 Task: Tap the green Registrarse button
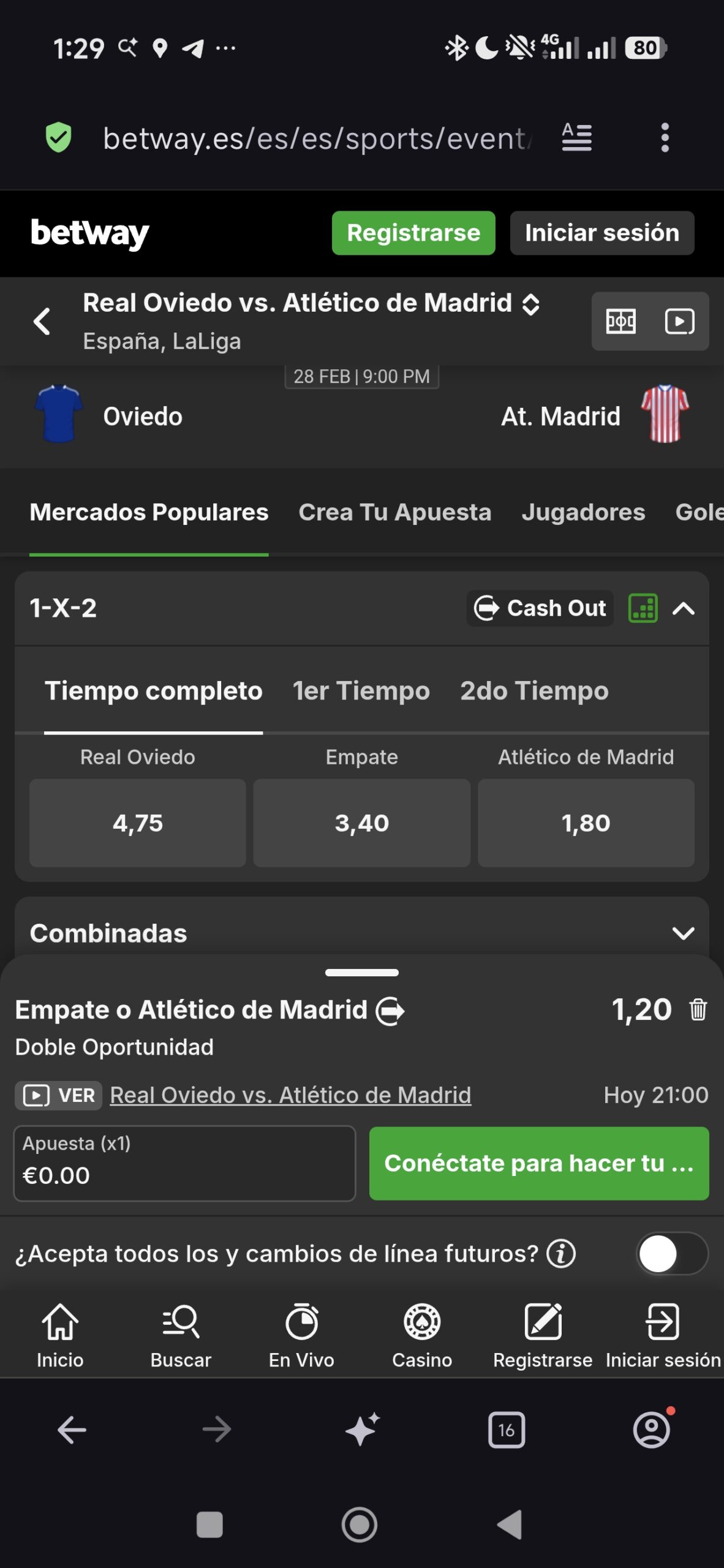[x=413, y=233]
